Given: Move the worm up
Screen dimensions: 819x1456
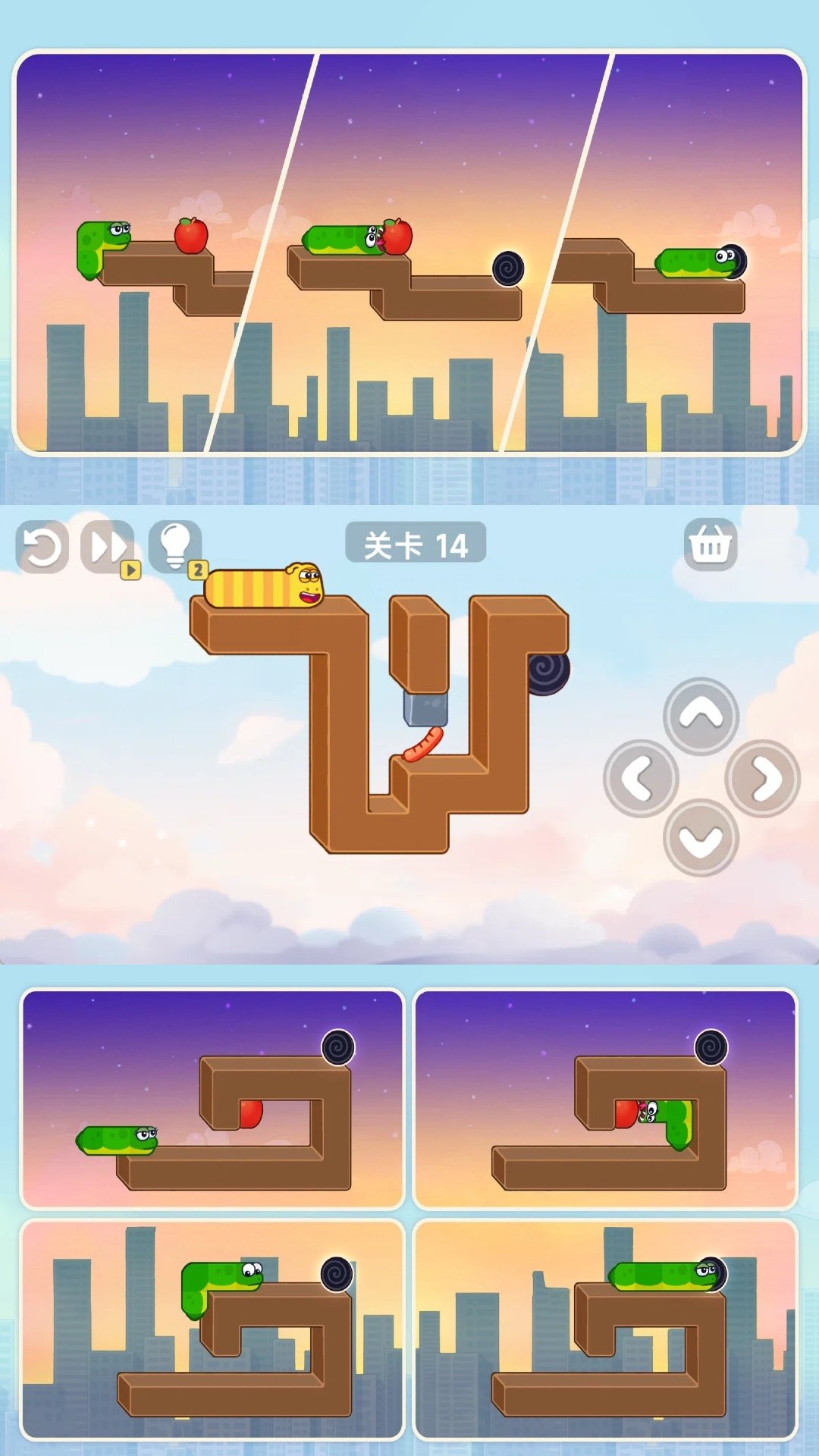Looking at the screenshot, I should tap(701, 715).
